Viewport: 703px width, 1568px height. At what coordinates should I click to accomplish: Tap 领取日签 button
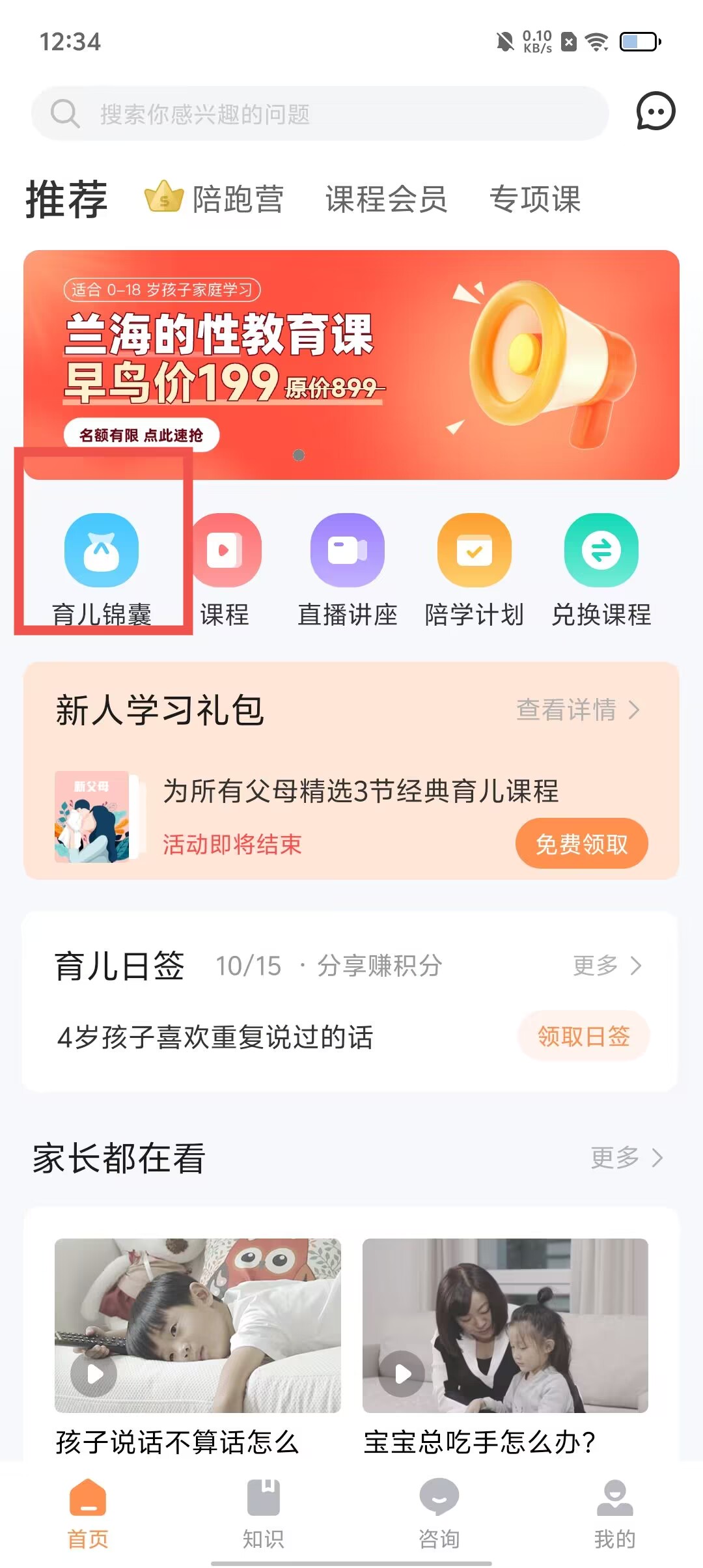(583, 1036)
